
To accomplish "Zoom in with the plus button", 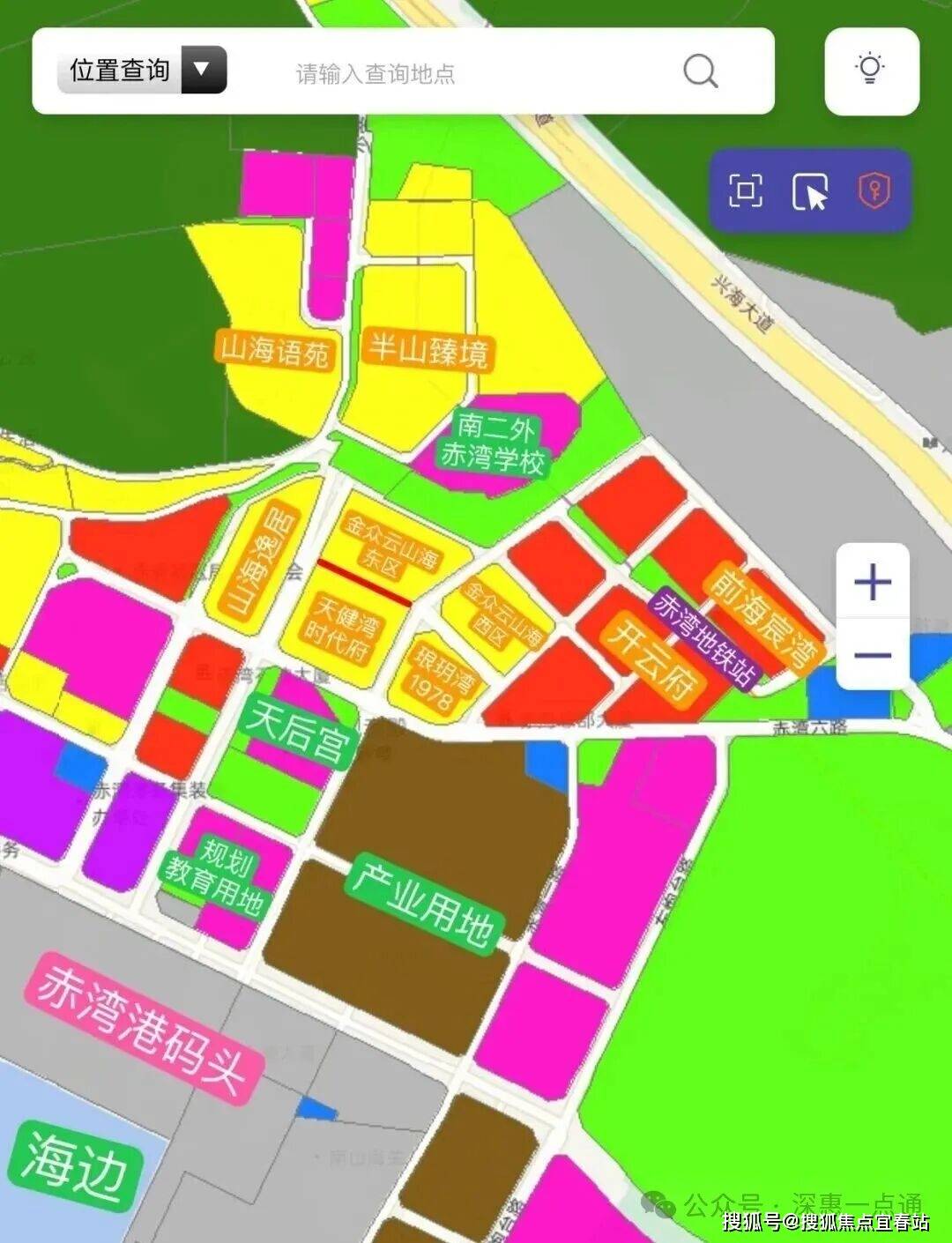I will pos(873,583).
